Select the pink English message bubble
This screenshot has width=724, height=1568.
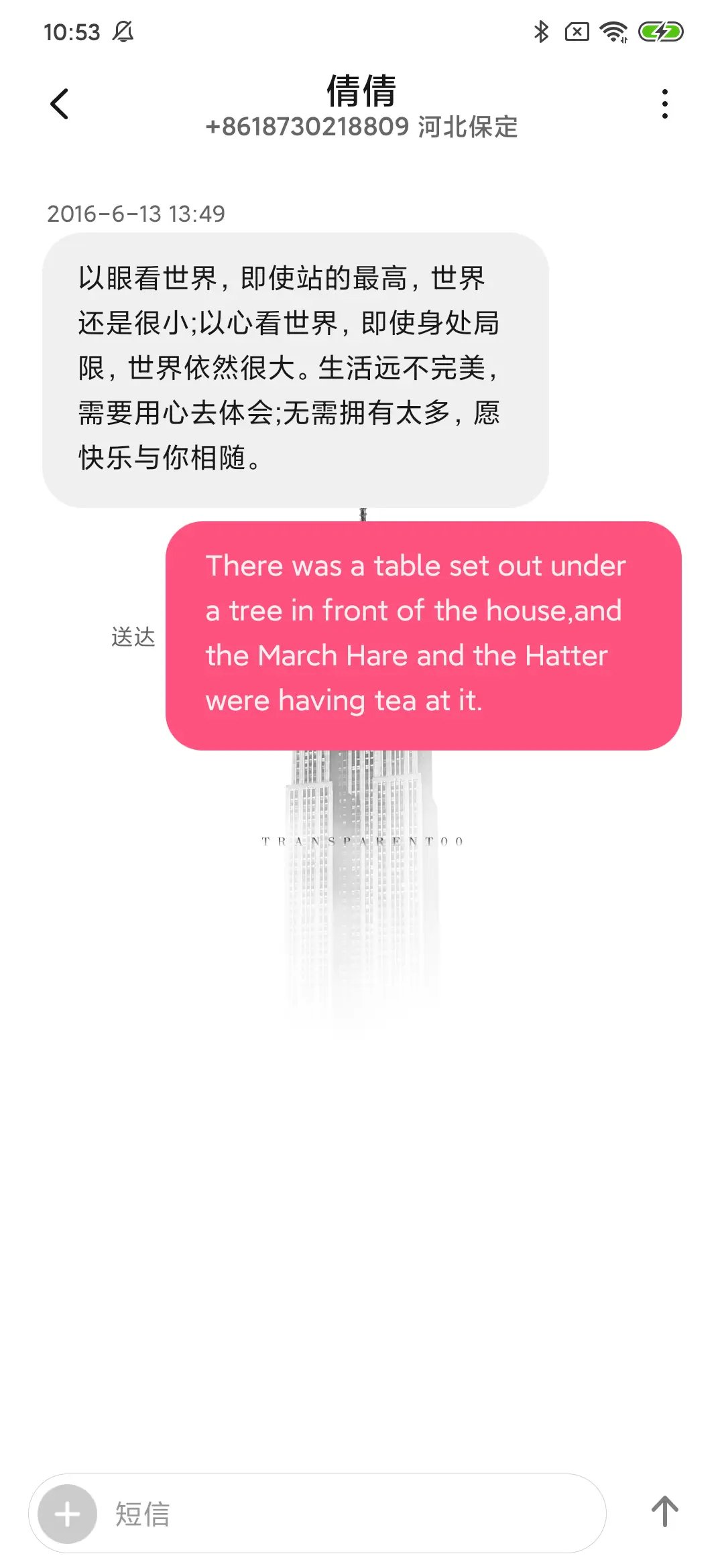click(426, 633)
